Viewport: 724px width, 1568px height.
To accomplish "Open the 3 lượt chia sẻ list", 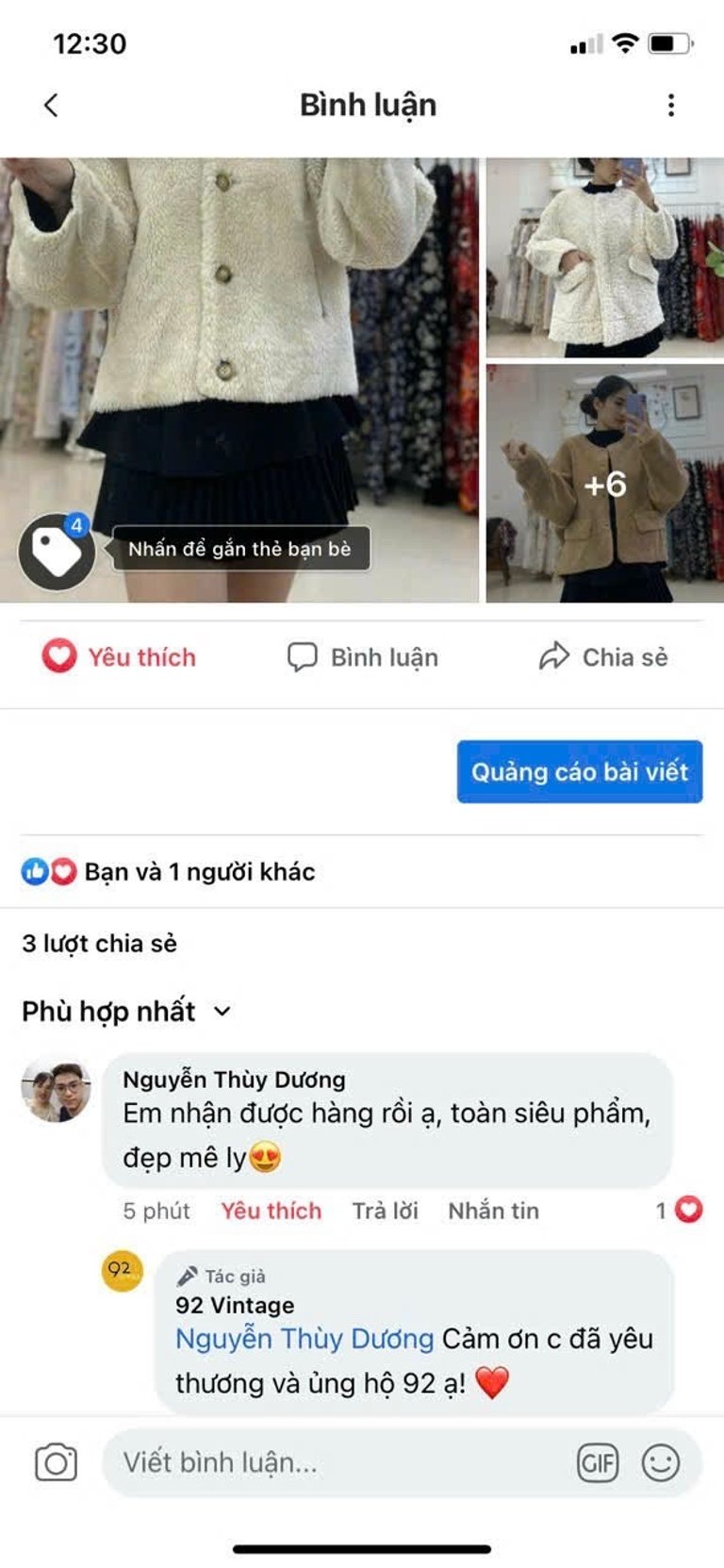I will [x=100, y=944].
